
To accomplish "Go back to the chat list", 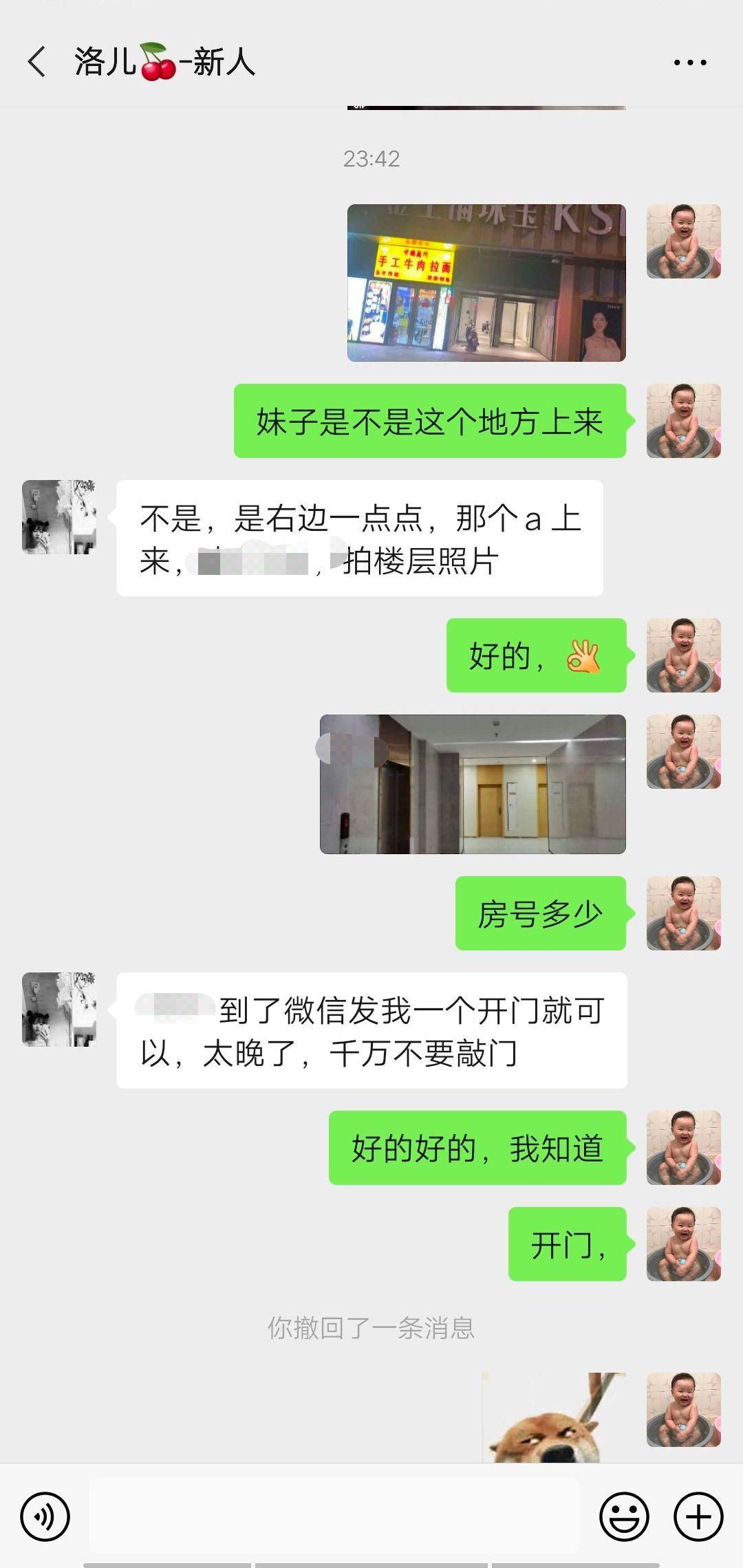I will 37,62.
